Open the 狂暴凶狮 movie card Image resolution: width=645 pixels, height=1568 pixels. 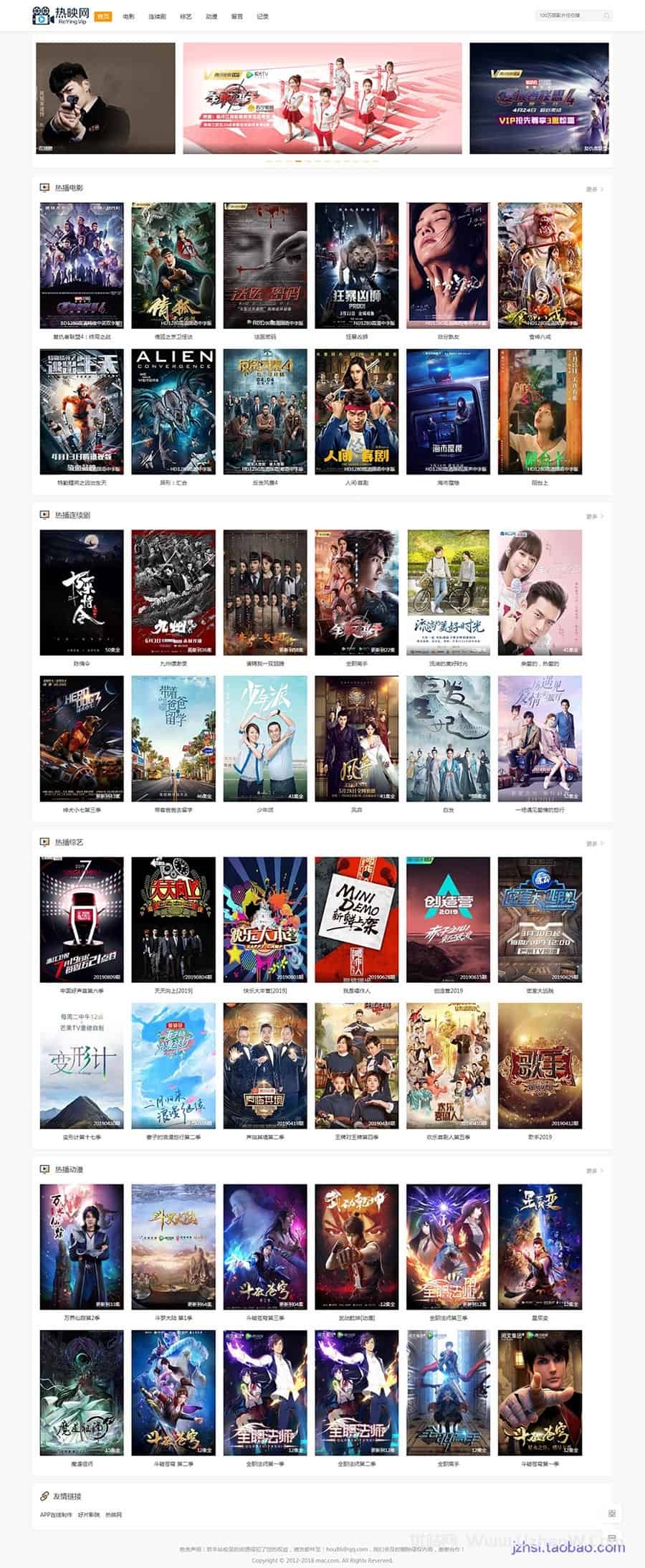tap(356, 265)
